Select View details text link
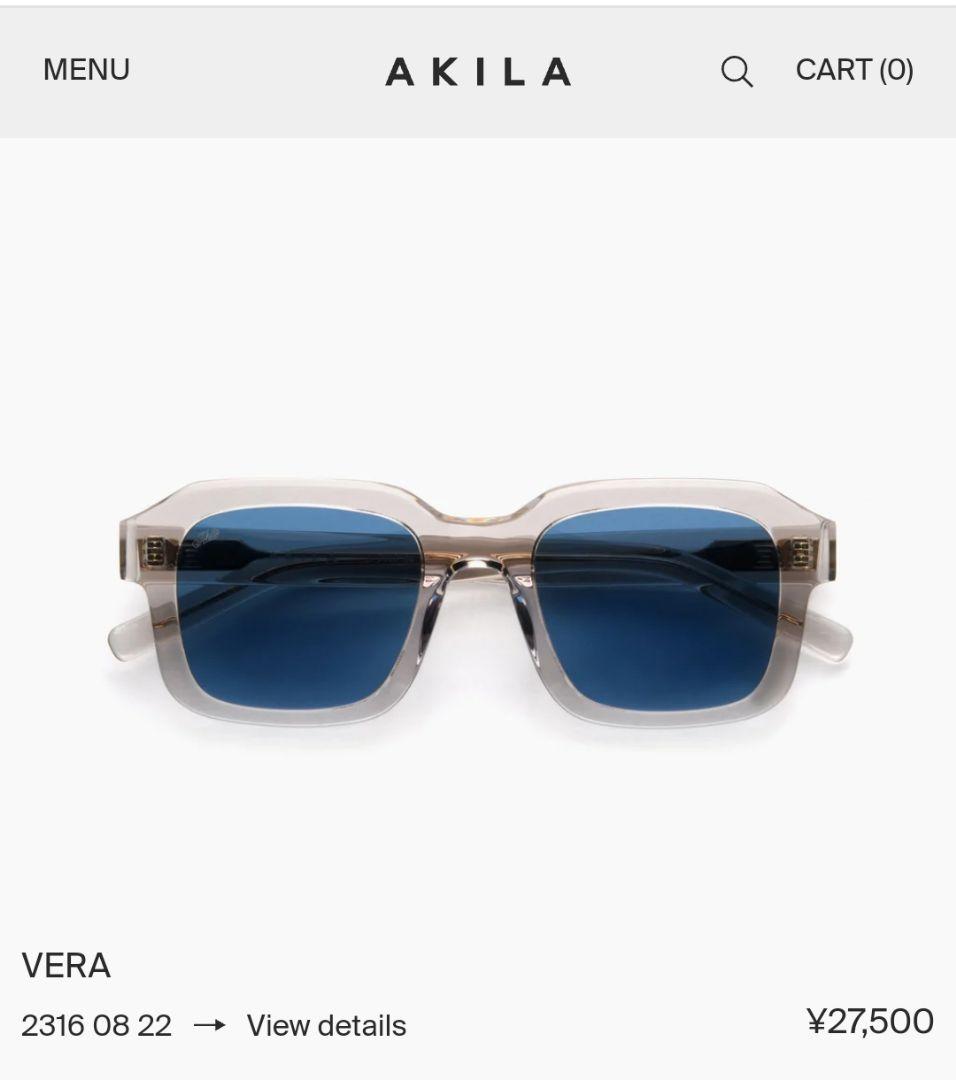Image resolution: width=956 pixels, height=1080 pixels. click(324, 1026)
